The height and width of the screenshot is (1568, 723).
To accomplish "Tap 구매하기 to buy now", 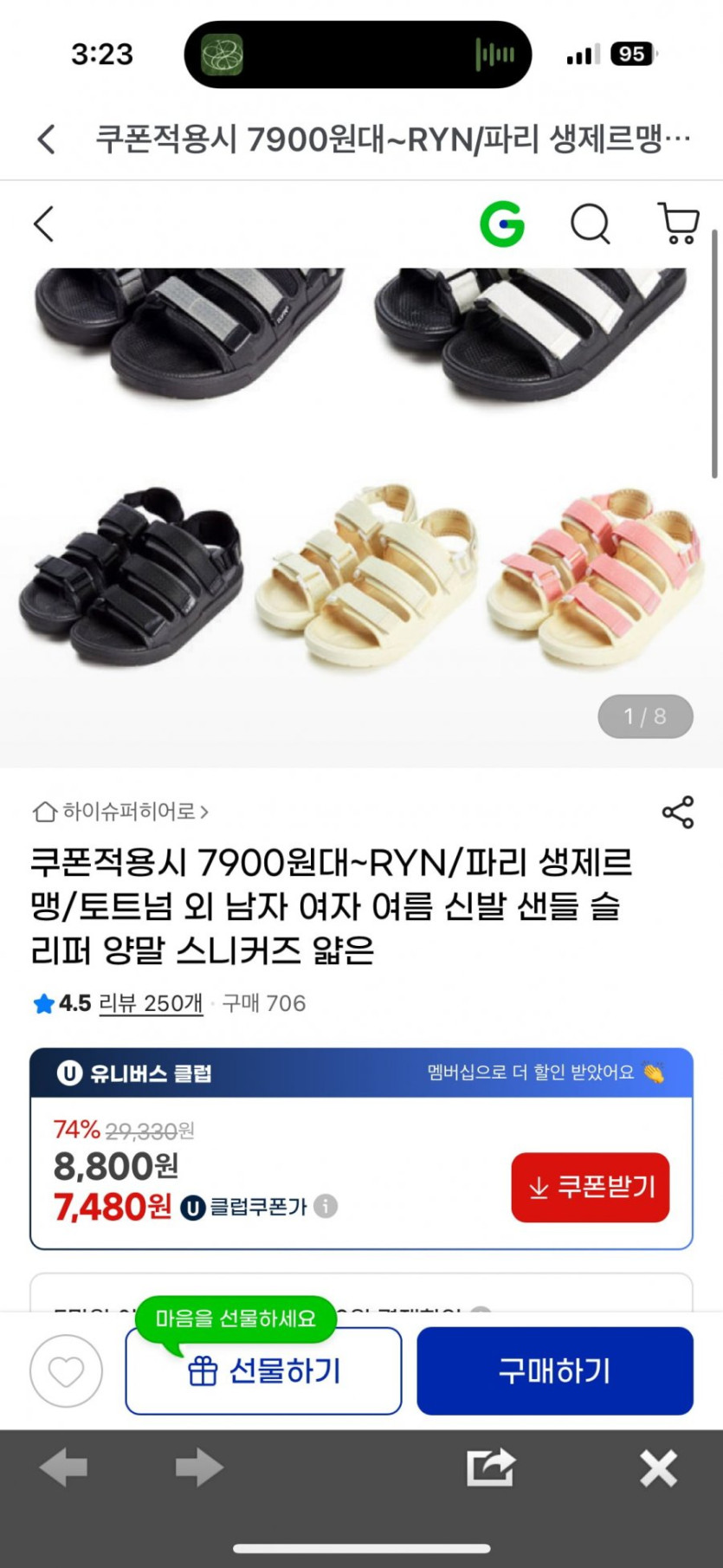I will 555,1370.
